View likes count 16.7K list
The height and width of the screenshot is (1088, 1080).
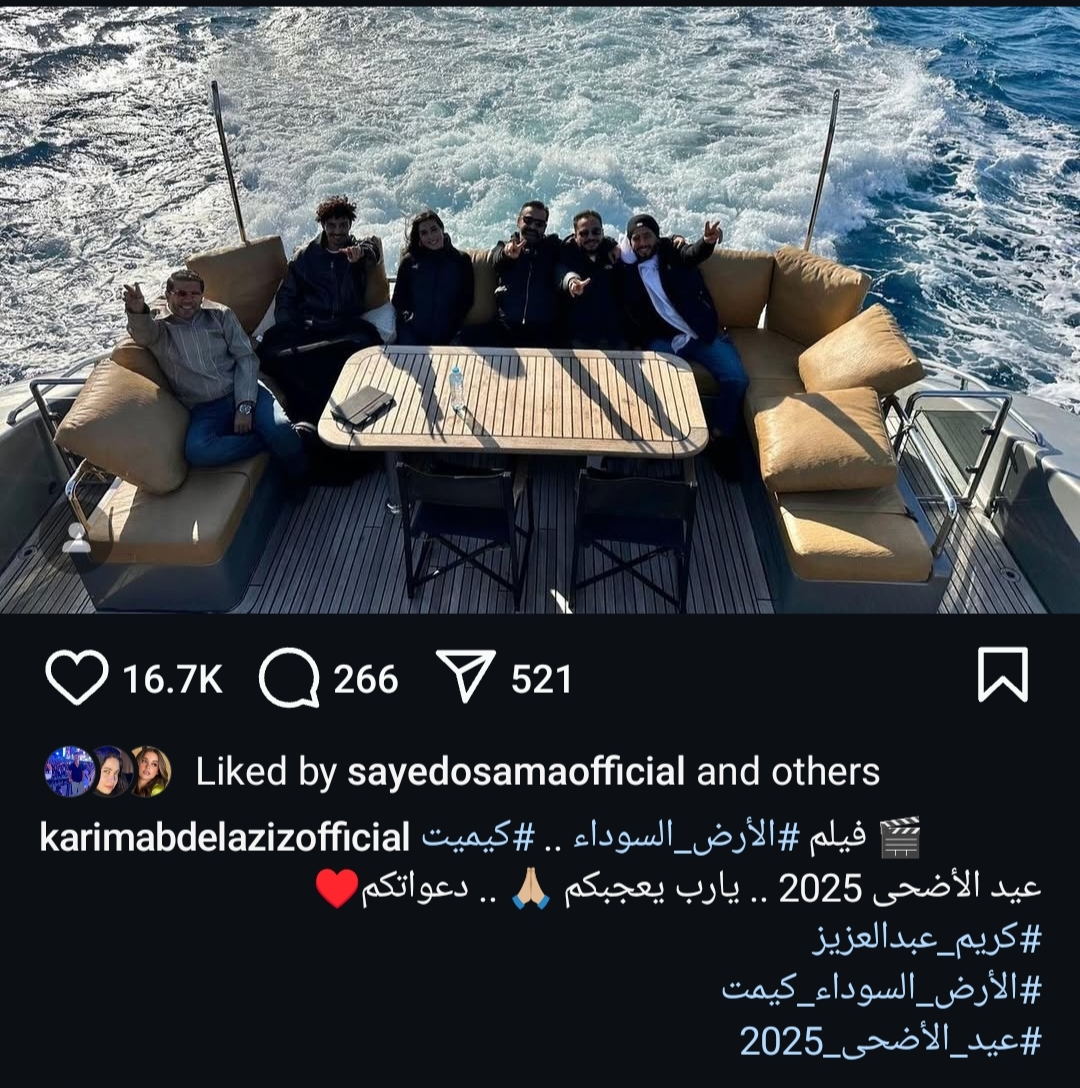172,679
